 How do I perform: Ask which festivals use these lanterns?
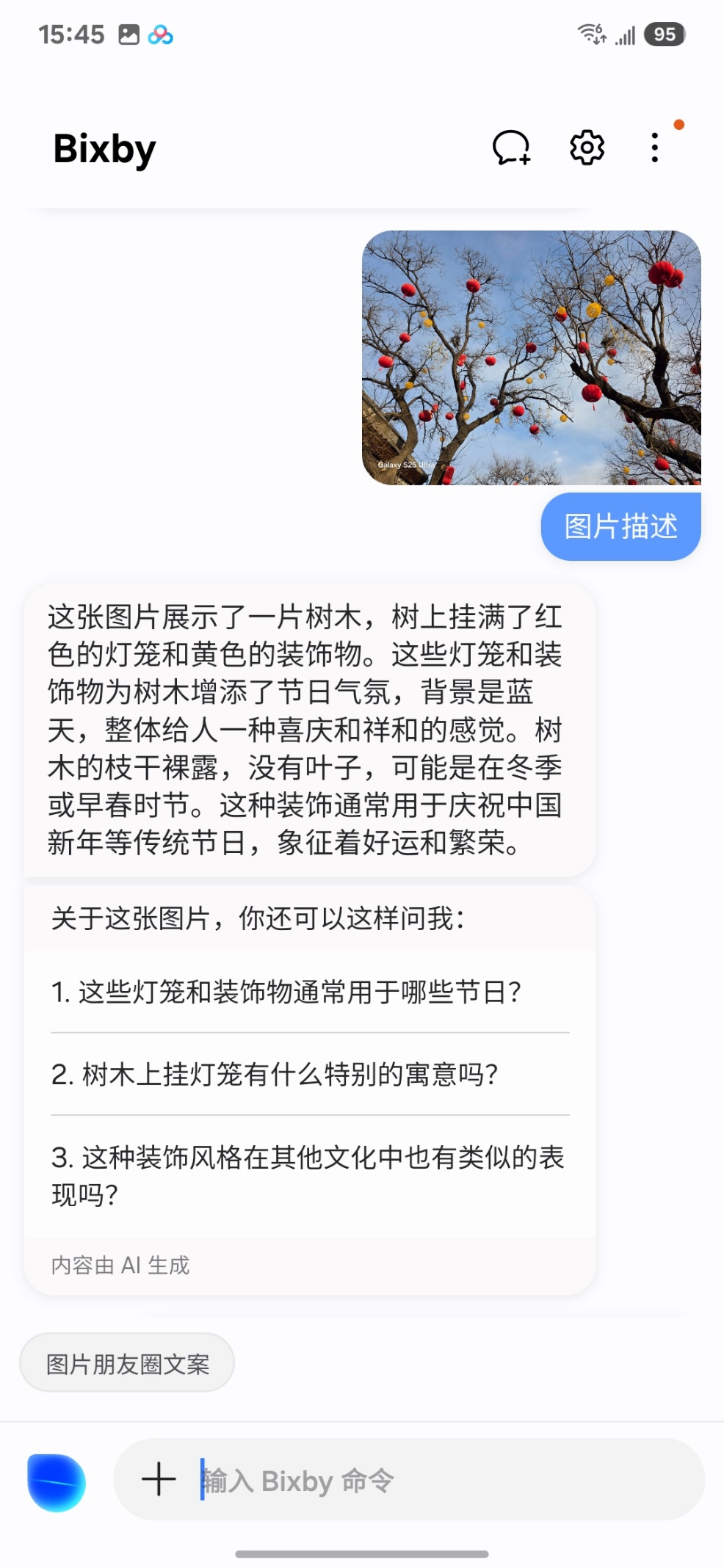coord(286,992)
